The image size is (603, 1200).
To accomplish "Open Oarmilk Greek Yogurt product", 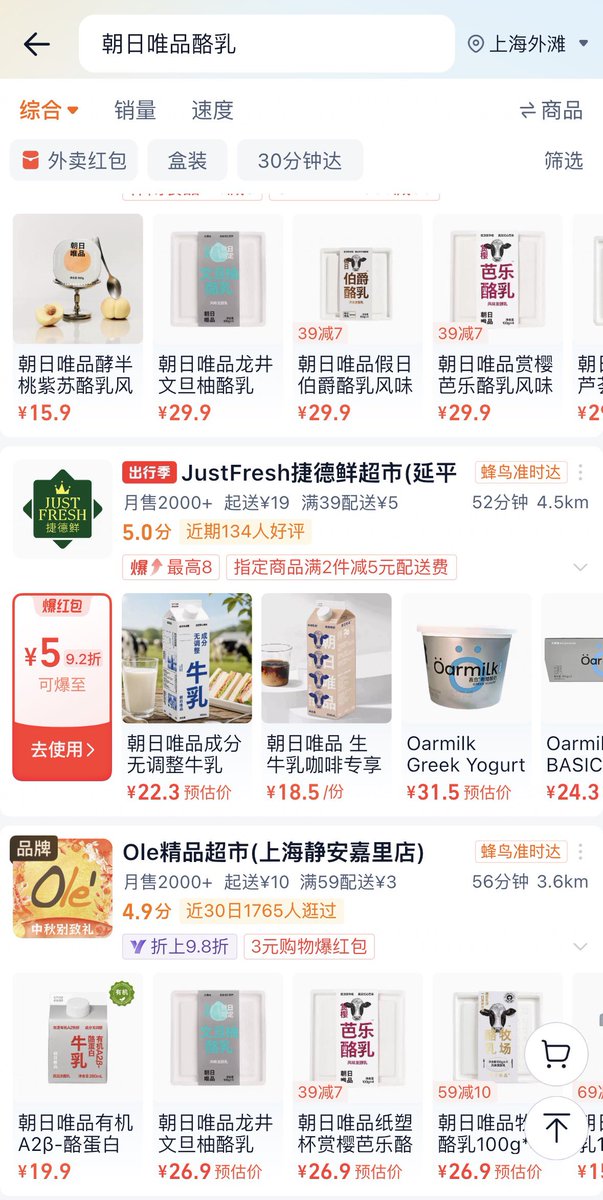I will pos(466,699).
